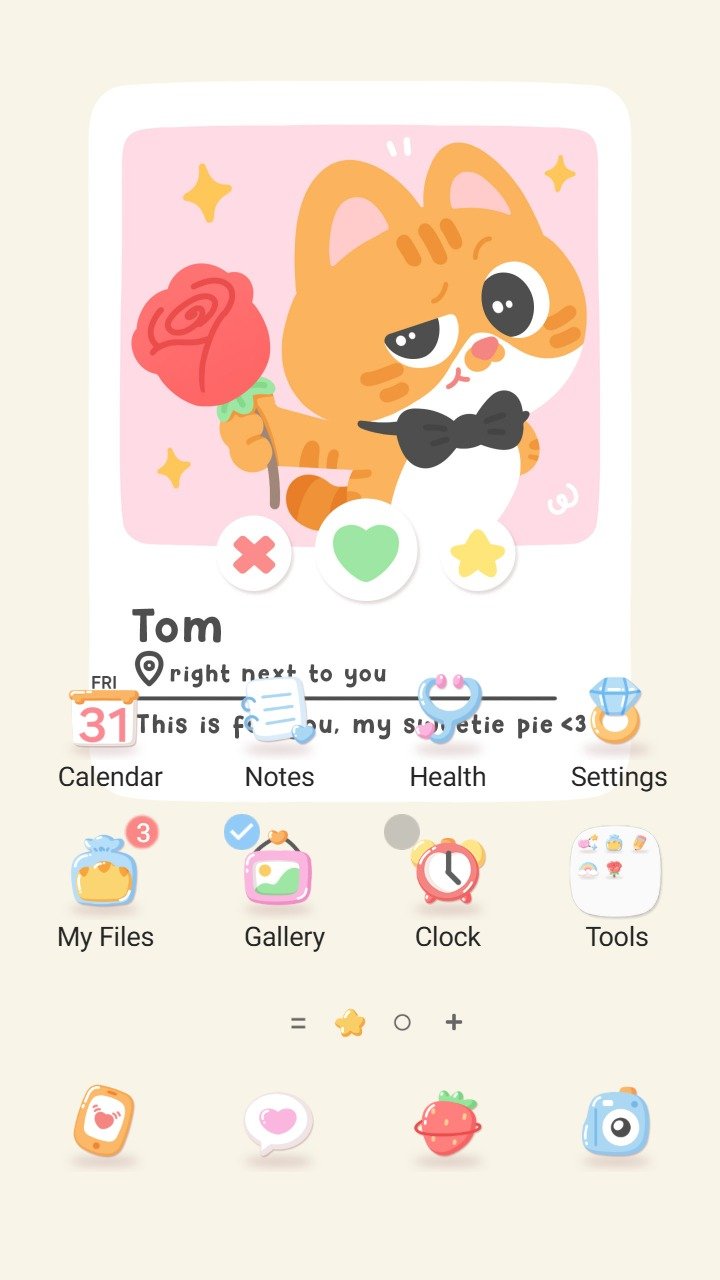Tap the plus page indicator
This screenshot has height=1280, width=720.
click(454, 1022)
